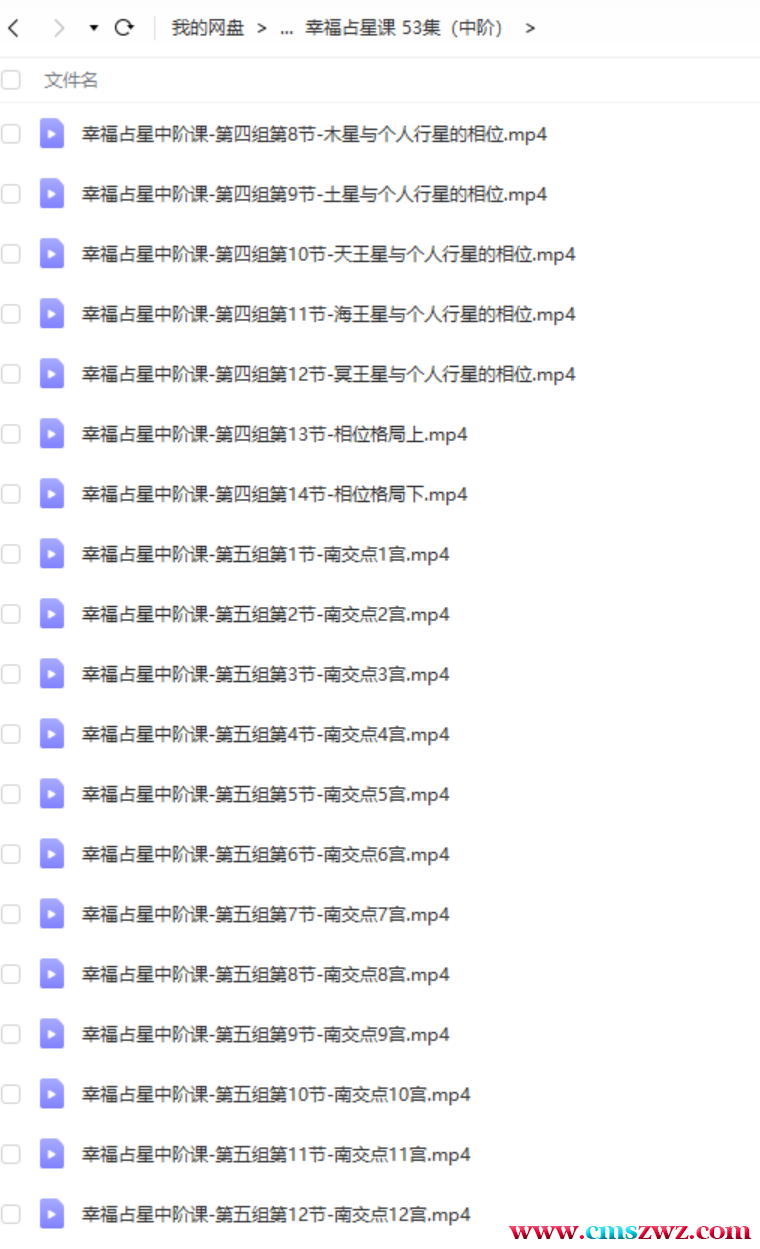The image size is (760, 1249).
Task: Tick the checkbox for 第五组第12节-南交点12宫.mp4
Action: pyautogui.click(x=11, y=1214)
